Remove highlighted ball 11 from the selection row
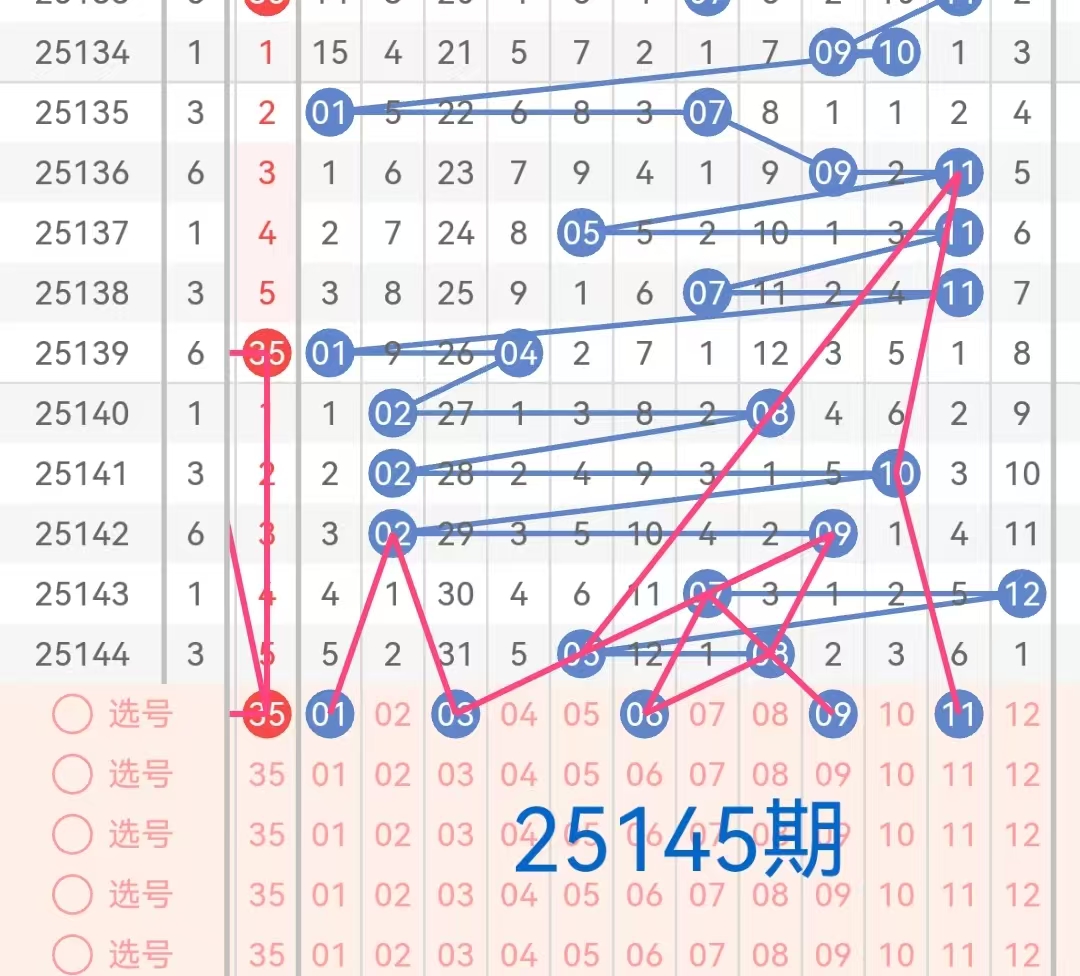Image resolution: width=1080 pixels, height=976 pixels. pos(959,714)
